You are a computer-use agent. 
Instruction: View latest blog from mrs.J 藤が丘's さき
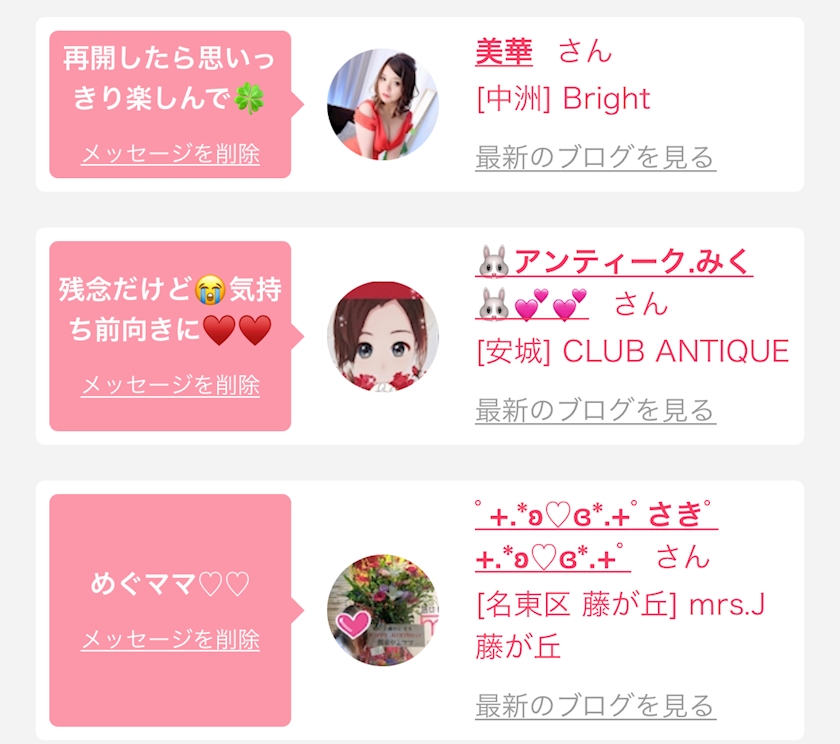595,705
